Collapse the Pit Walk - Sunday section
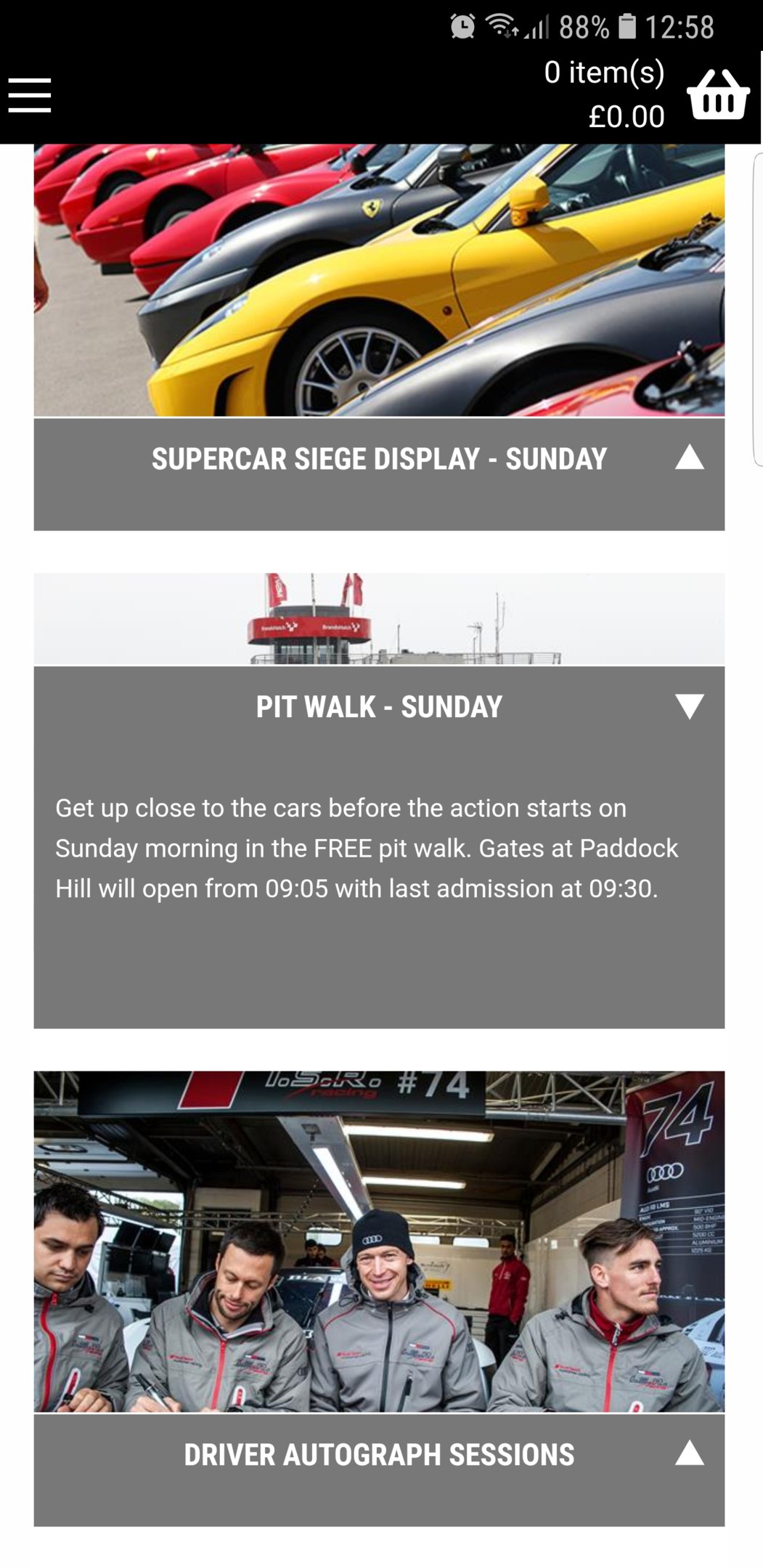The width and height of the screenshot is (763, 1568). coord(688,706)
